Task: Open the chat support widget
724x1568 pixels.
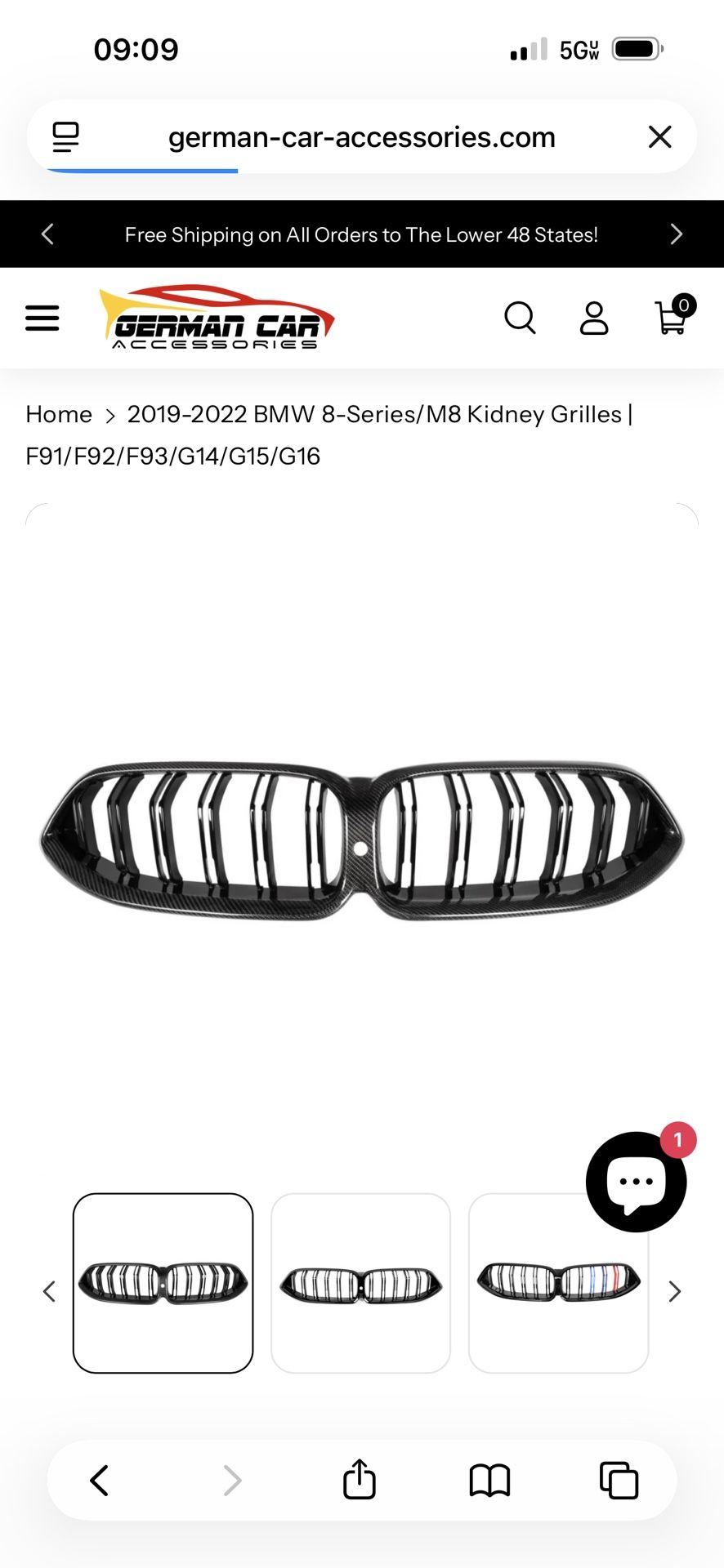Action: (637, 1182)
